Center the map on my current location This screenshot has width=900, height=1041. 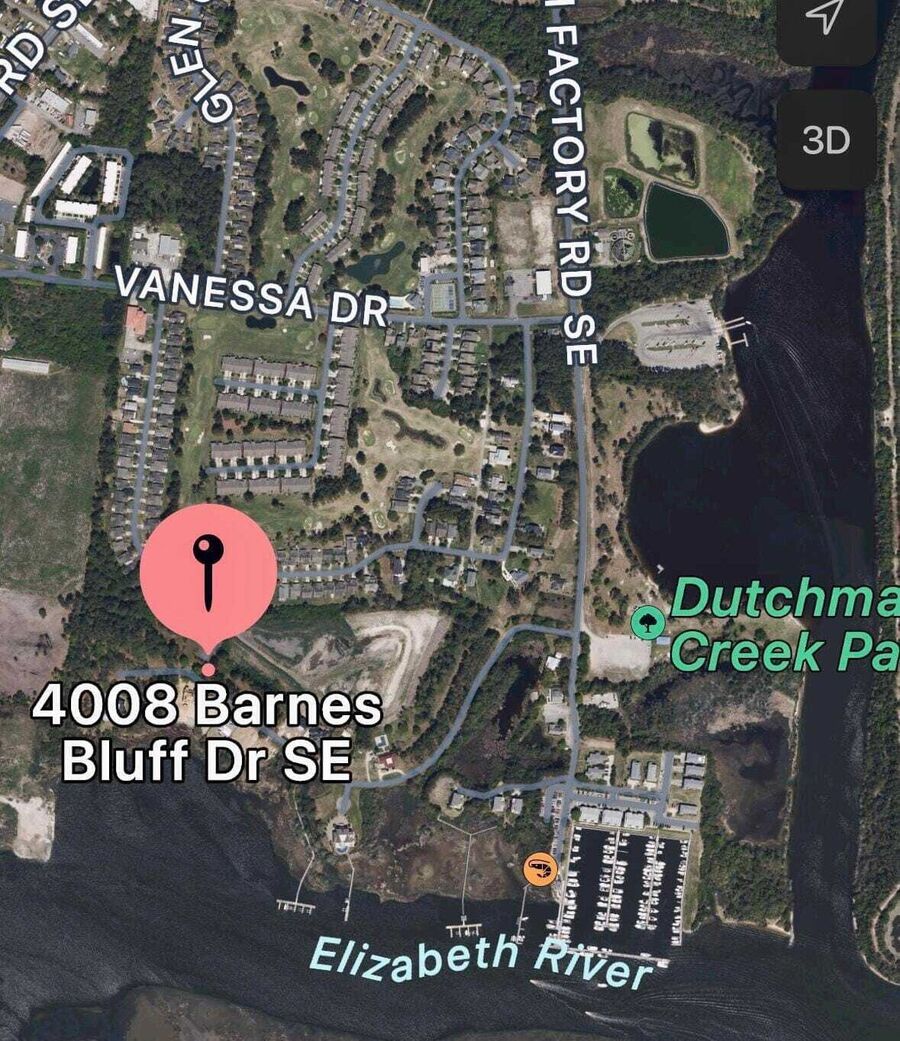point(824,18)
